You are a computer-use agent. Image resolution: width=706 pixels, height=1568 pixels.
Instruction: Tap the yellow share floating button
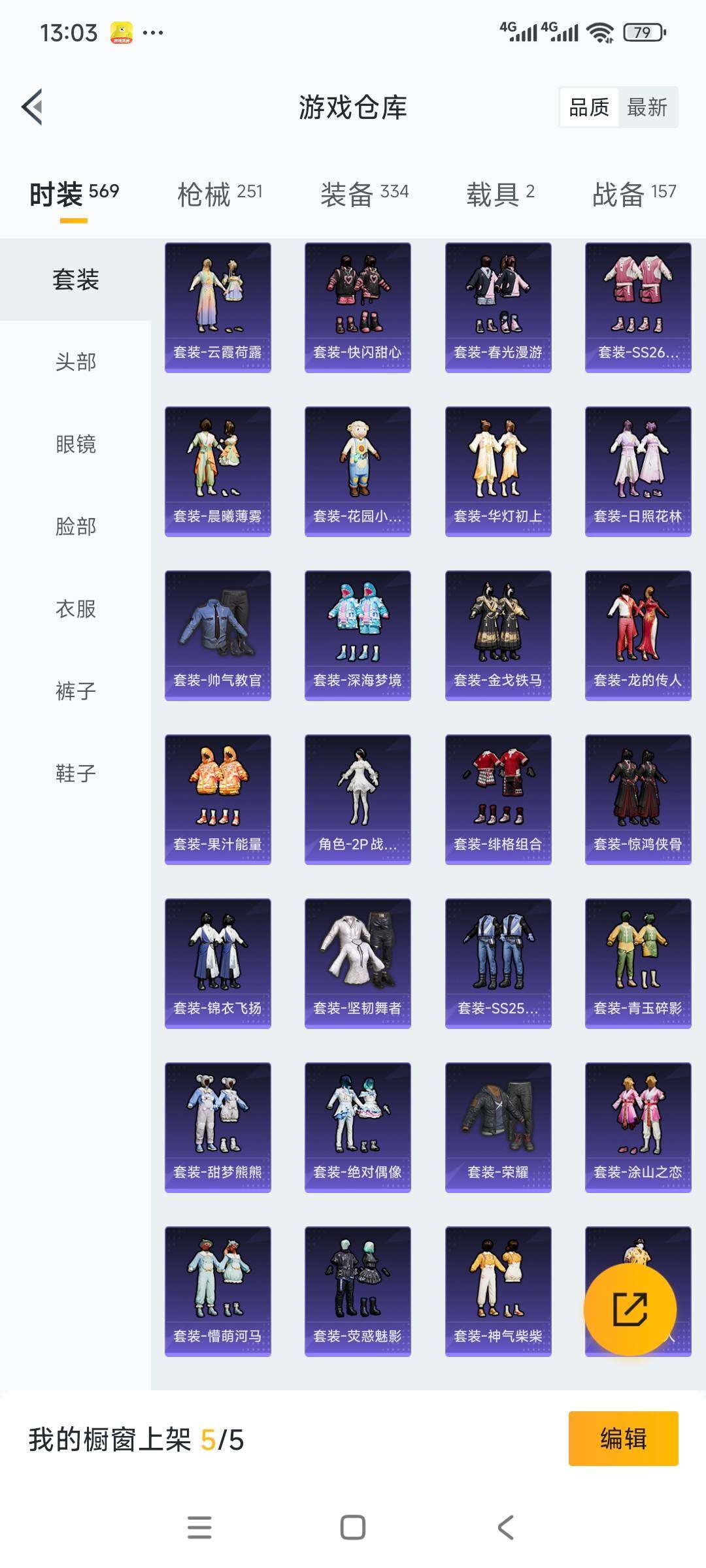(630, 1309)
